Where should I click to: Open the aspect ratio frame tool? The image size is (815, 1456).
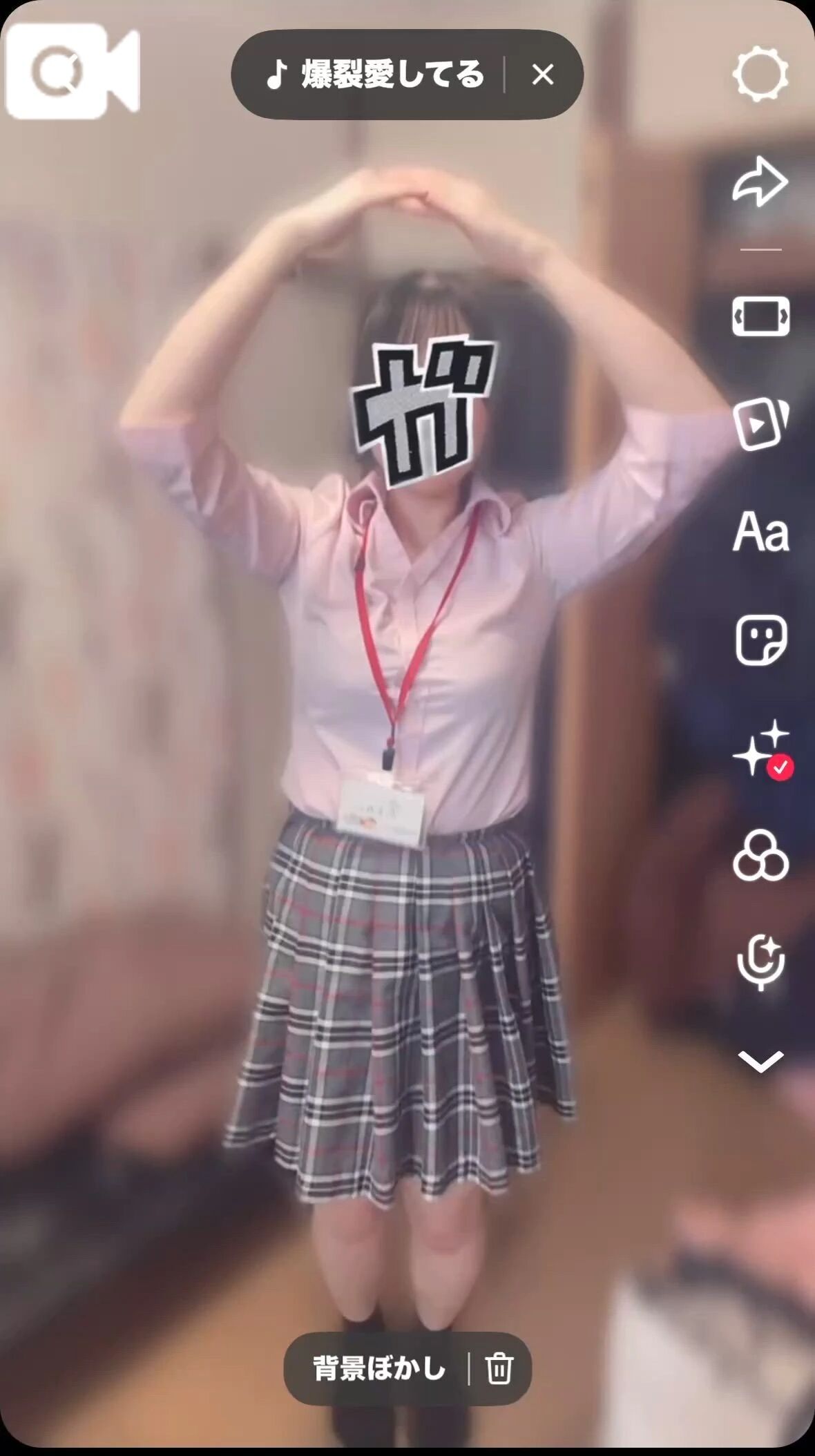point(760,316)
